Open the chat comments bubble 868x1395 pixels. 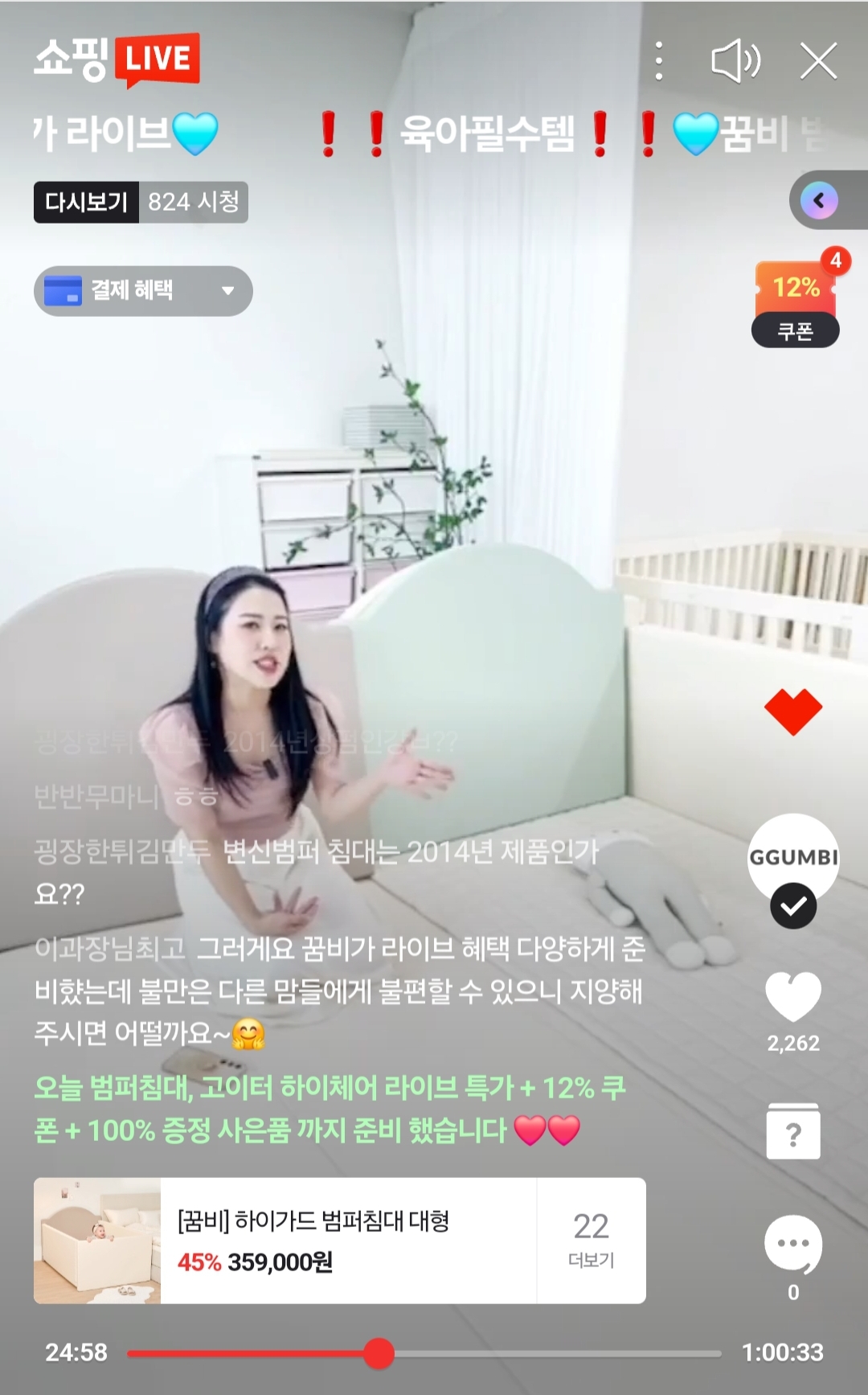(x=793, y=1245)
